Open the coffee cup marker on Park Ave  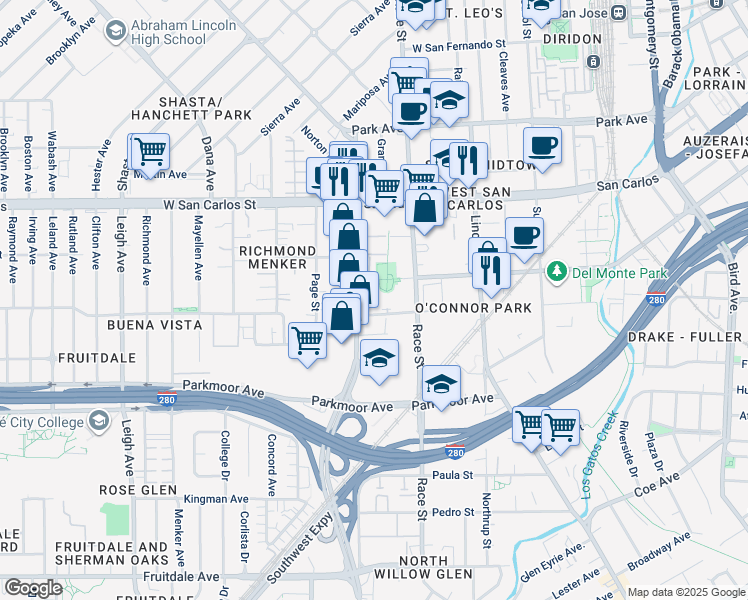[x=410, y=112]
